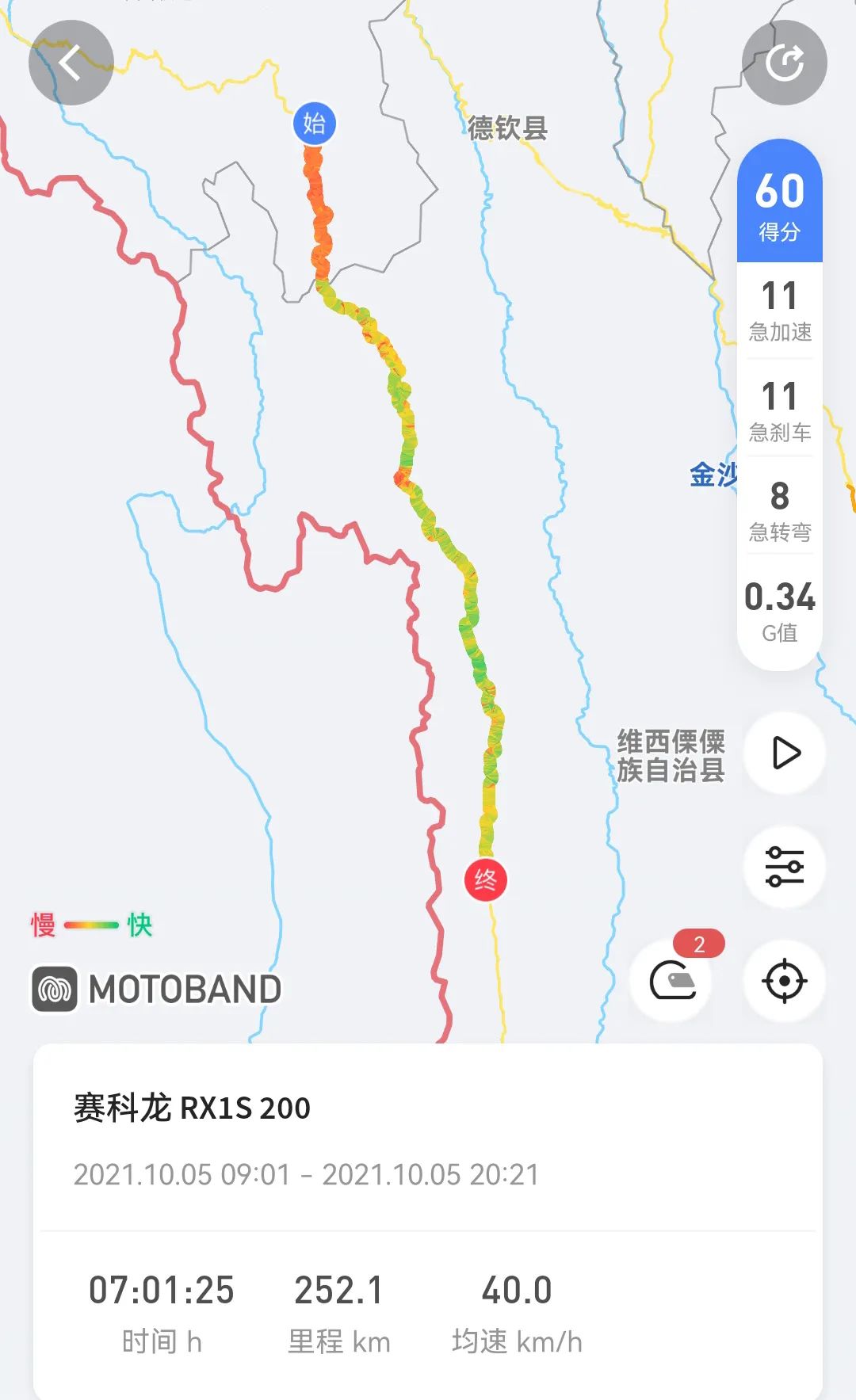Recenter the map on the route
Screen dimensions: 856x1400
click(x=785, y=980)
